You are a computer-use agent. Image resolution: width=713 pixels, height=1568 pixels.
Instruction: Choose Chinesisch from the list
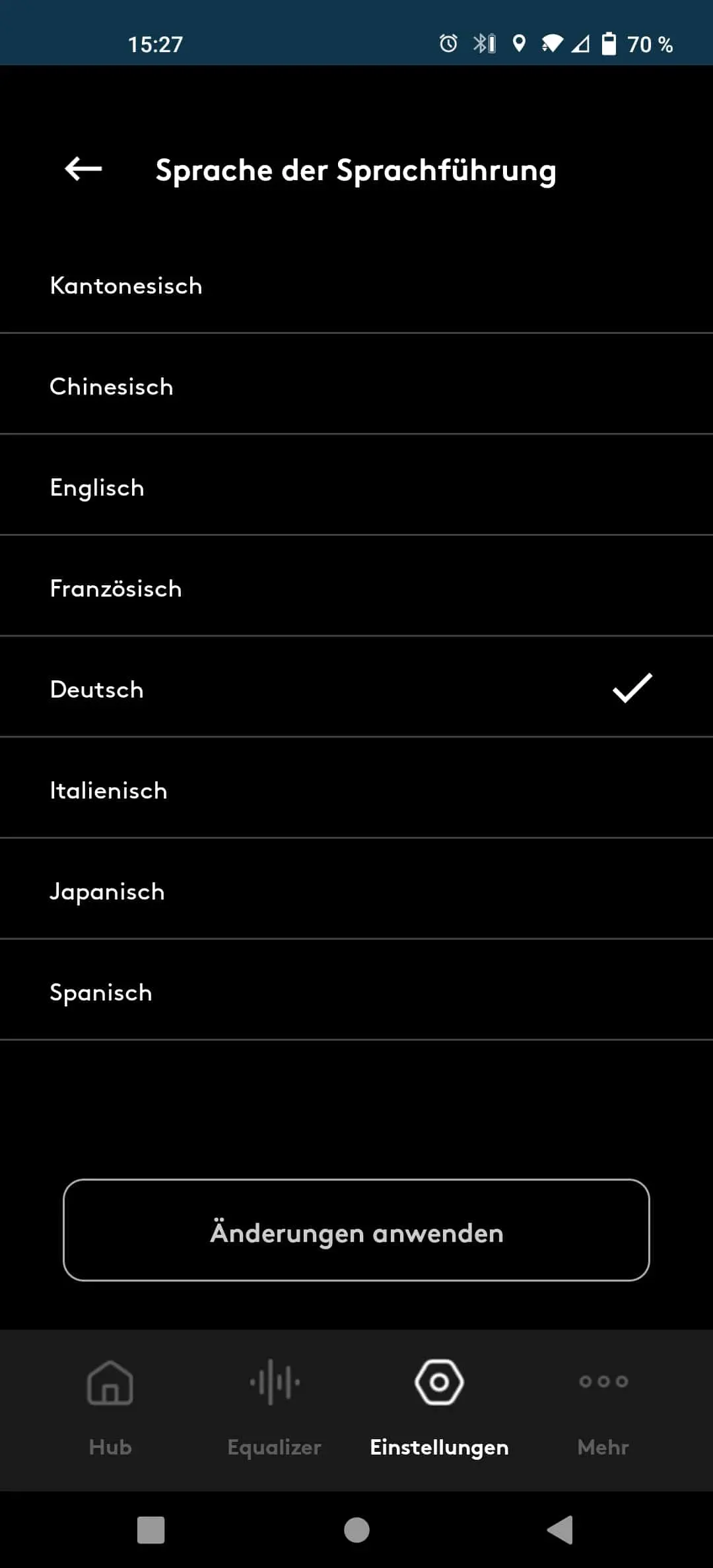356,386
